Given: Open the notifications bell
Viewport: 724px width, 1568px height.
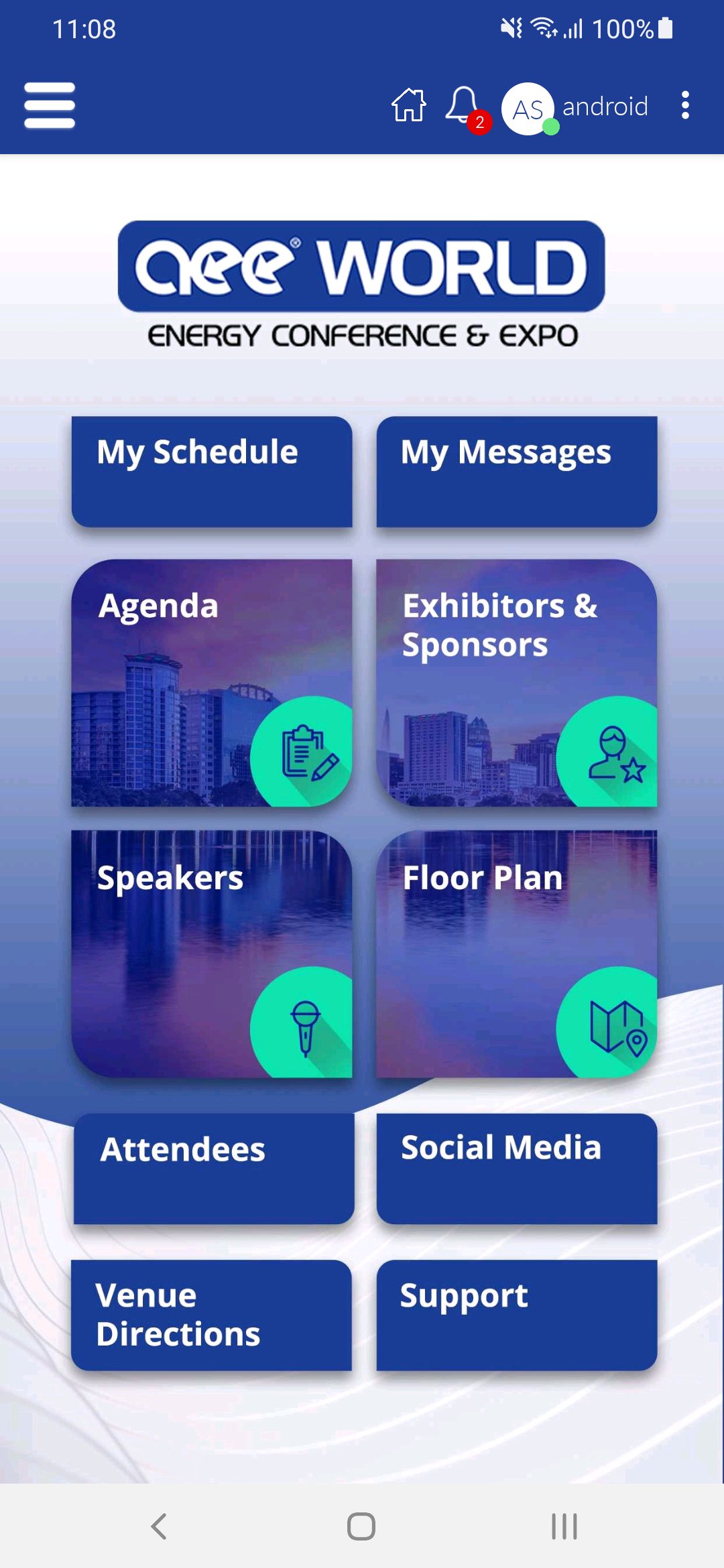Looking at the screenshot, I should click(463, 106).
